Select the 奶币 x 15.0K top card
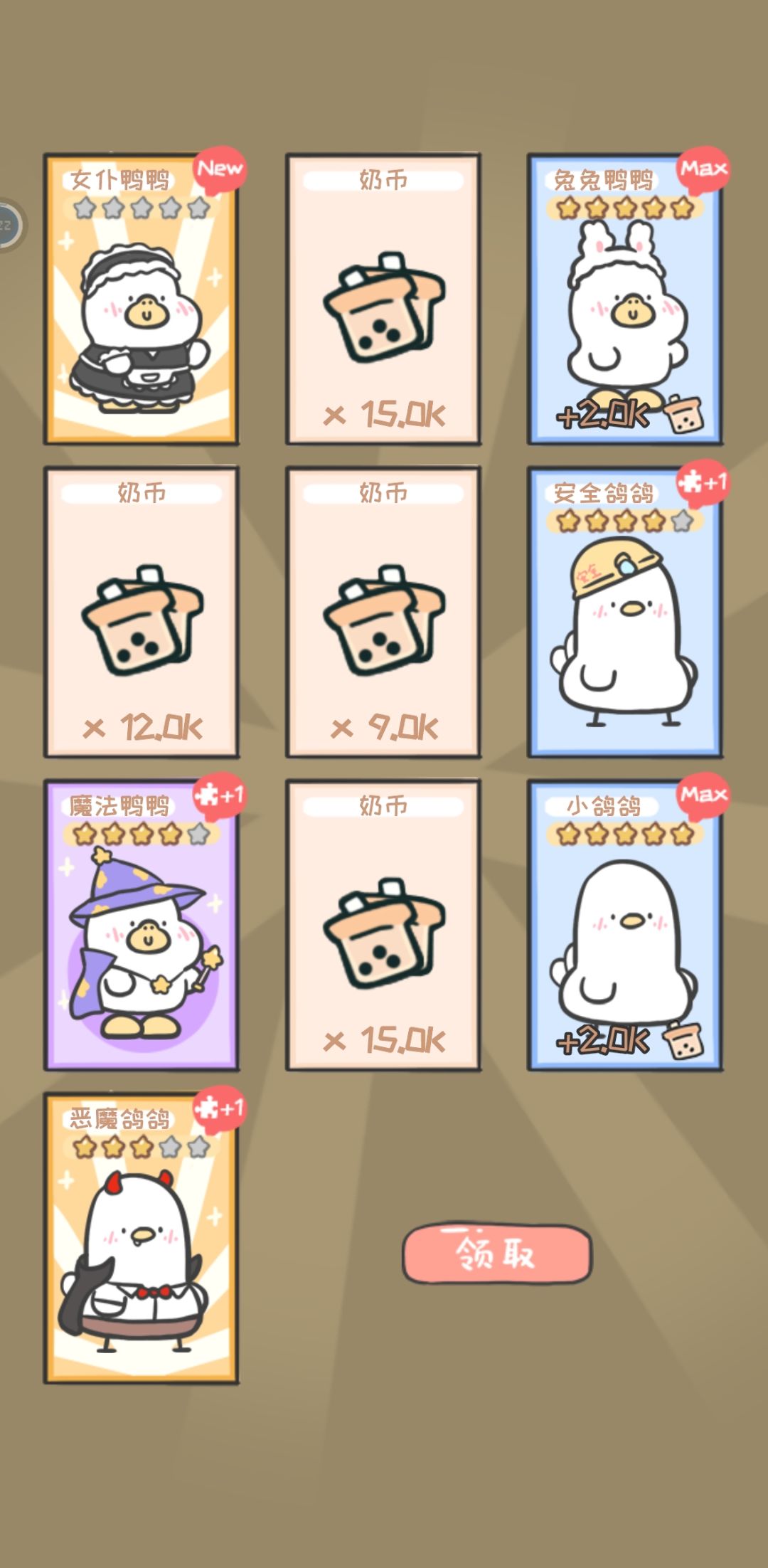Screen dimensions: 768x1568 [383, 299]
